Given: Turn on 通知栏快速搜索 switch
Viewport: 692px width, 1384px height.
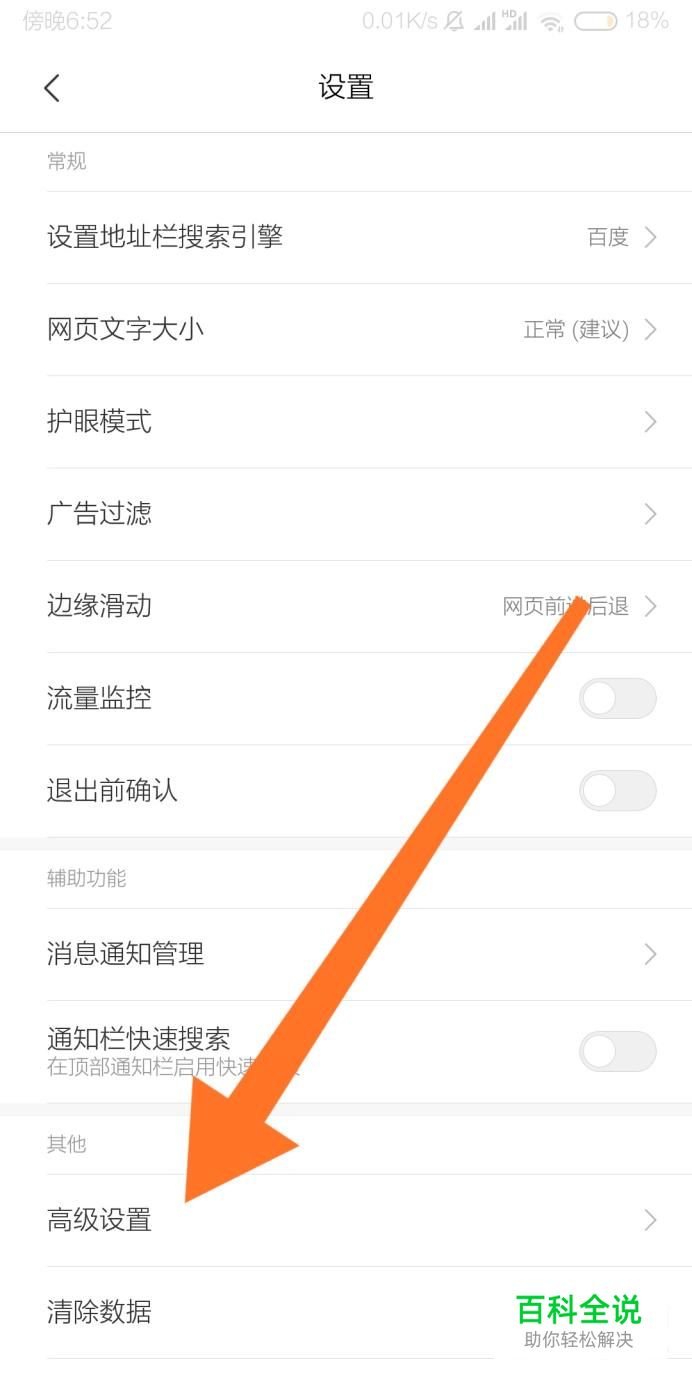Looking at the screenshot, I should (x=617, y=1051).
